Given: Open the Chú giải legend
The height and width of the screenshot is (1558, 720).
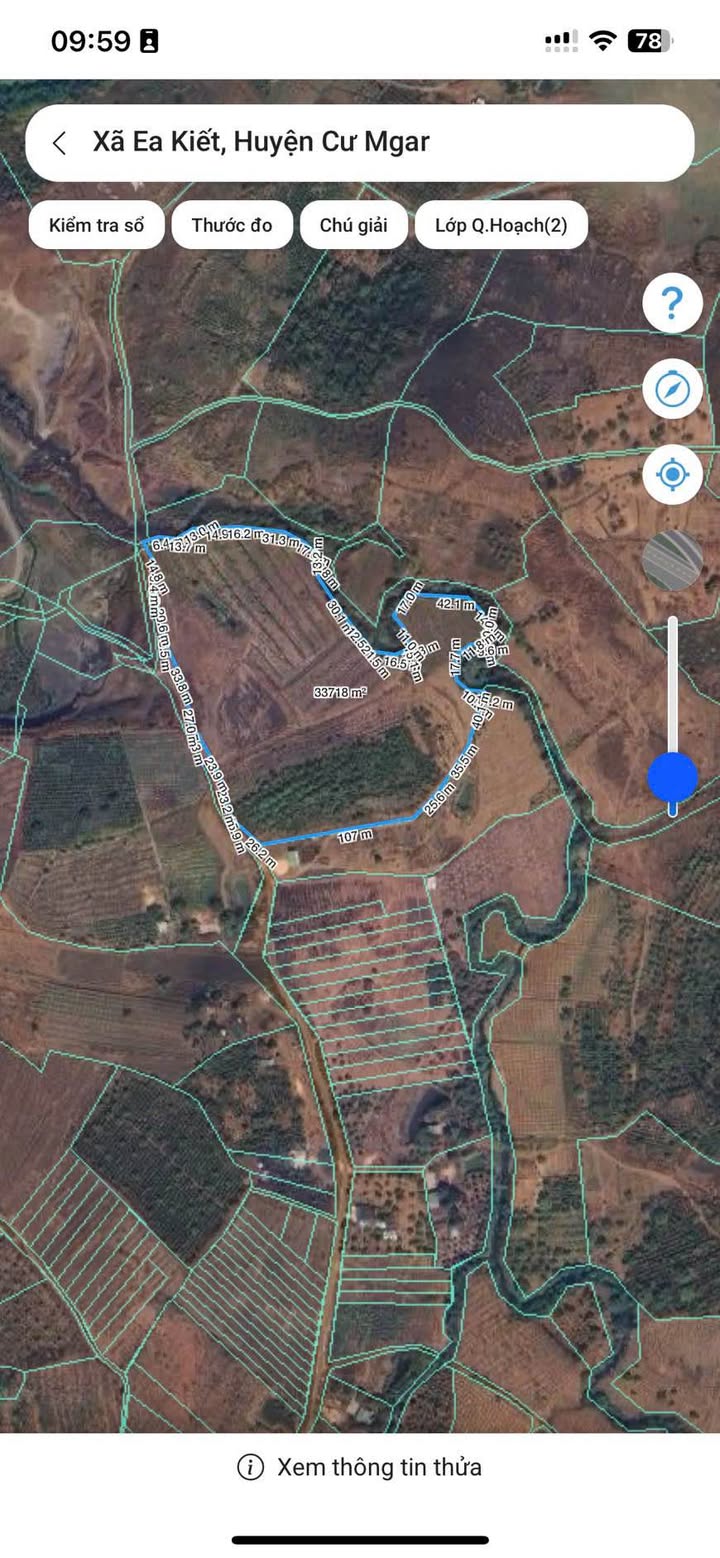Looking at the screenshot, I should point(353,225).
